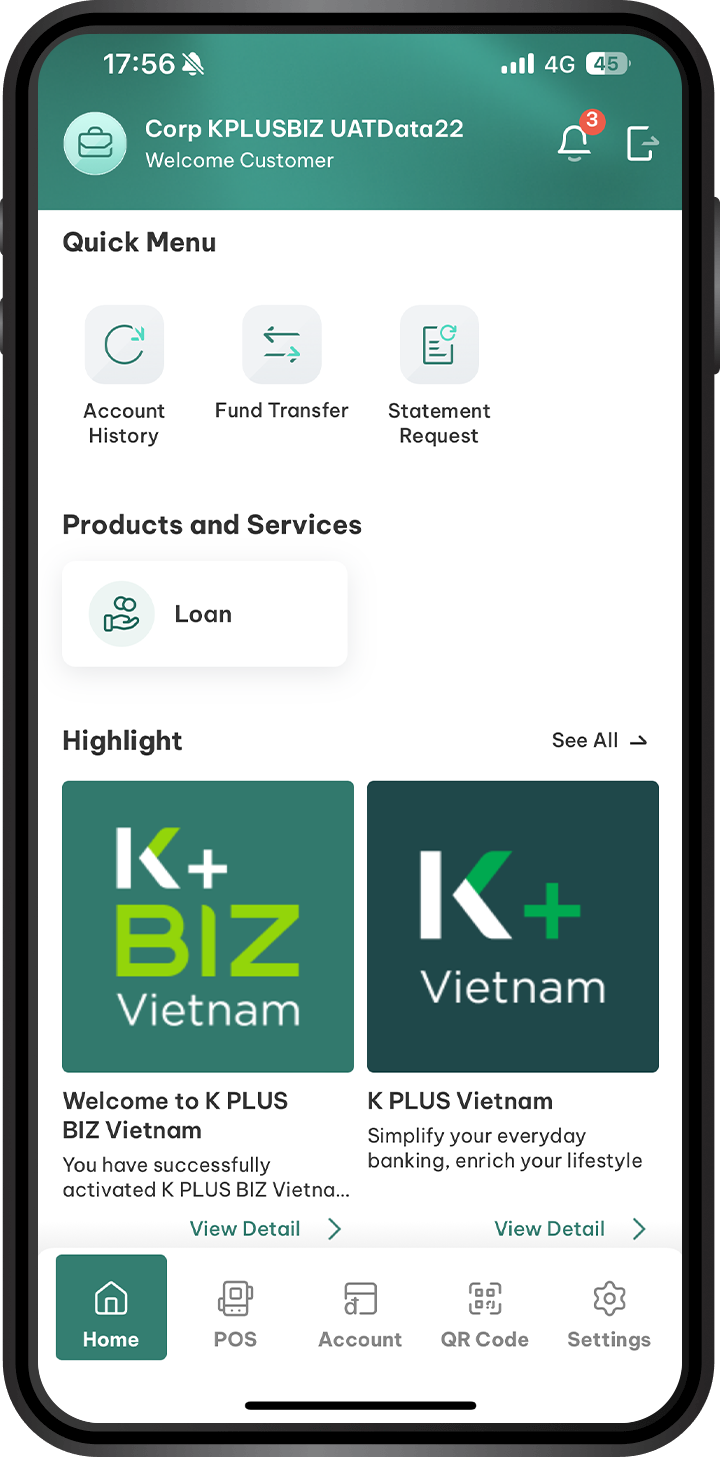This screenshot has width=720, height=1457.
Task: Switch to the Account tab
Action: coord(360,1314)
